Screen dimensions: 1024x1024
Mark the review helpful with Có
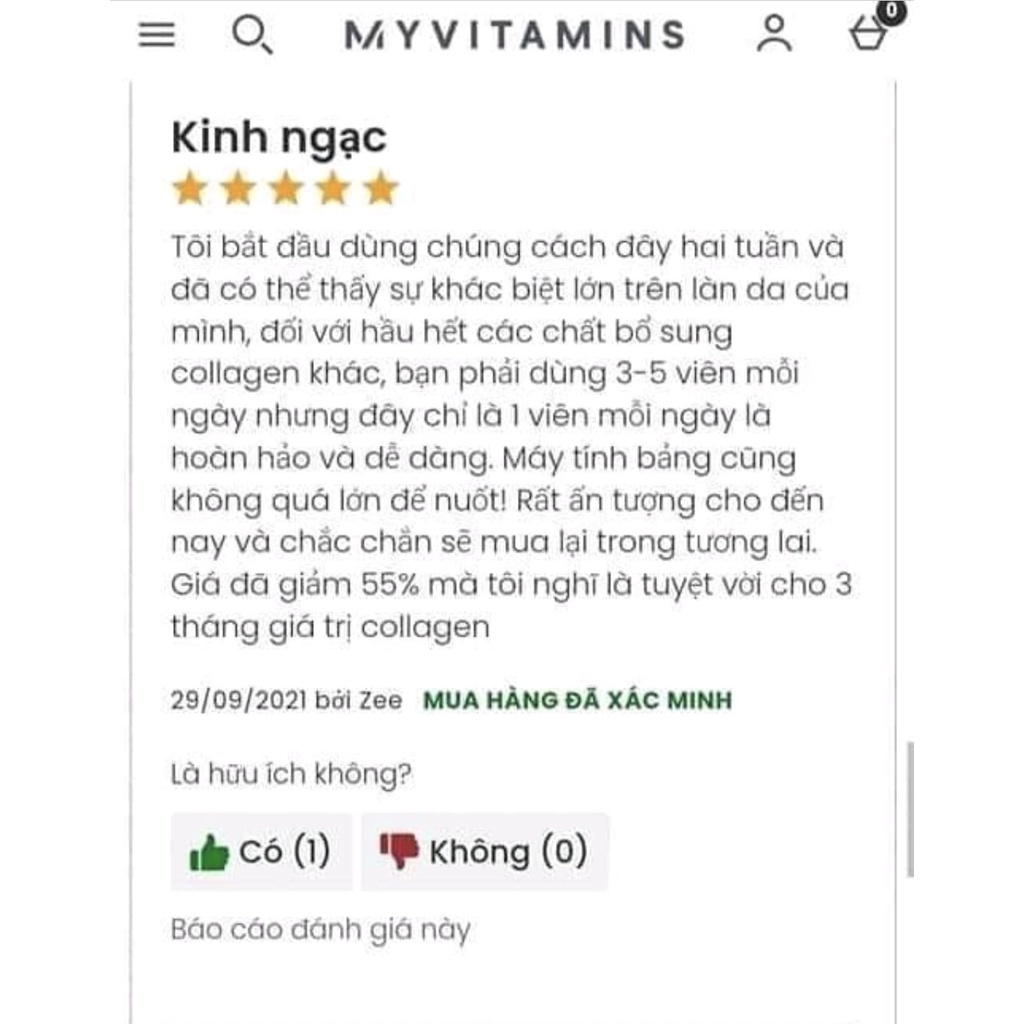point(261,852)
